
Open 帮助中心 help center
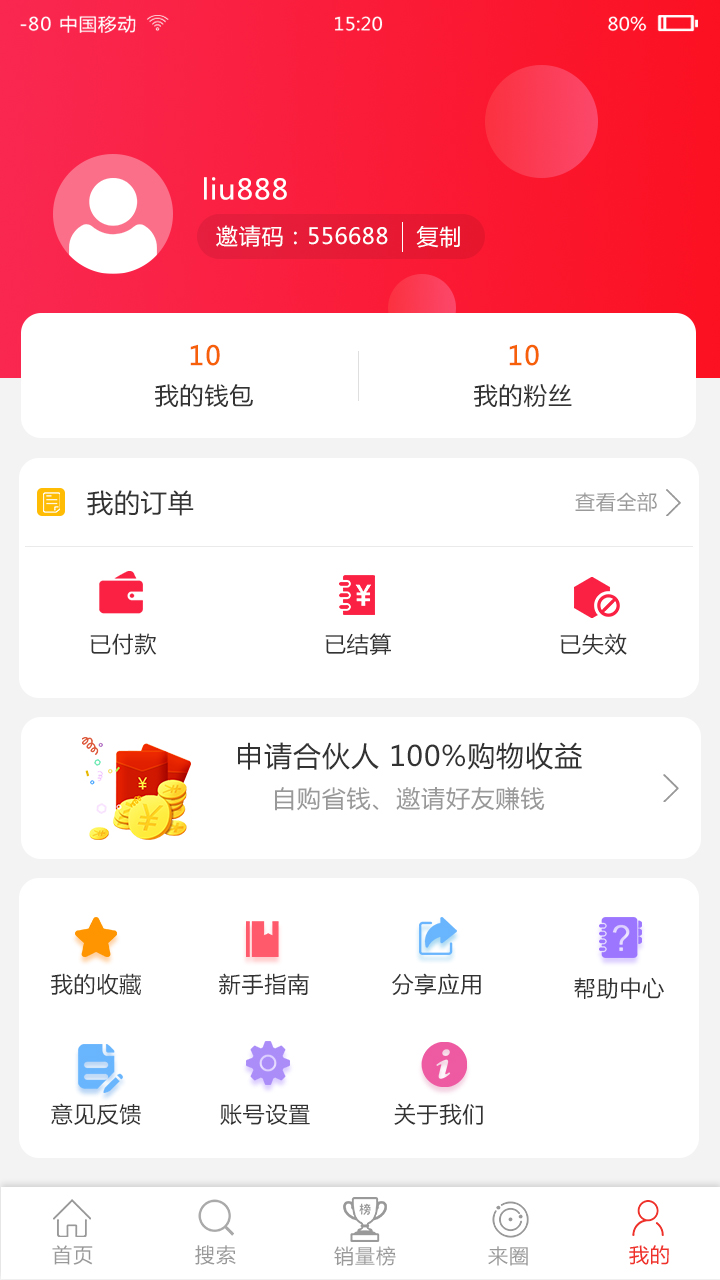619,958
